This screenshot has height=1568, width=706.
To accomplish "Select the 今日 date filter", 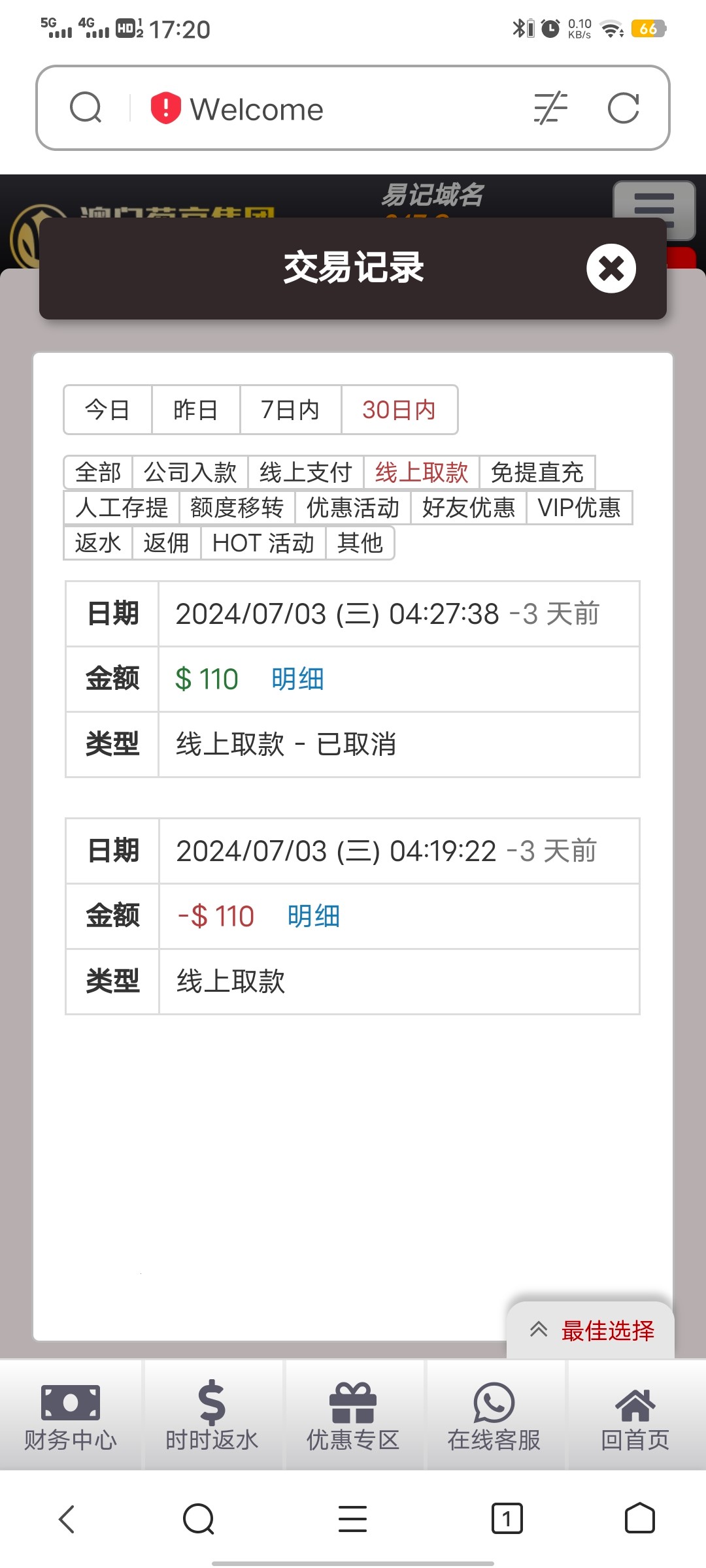I will coord(107,410).
